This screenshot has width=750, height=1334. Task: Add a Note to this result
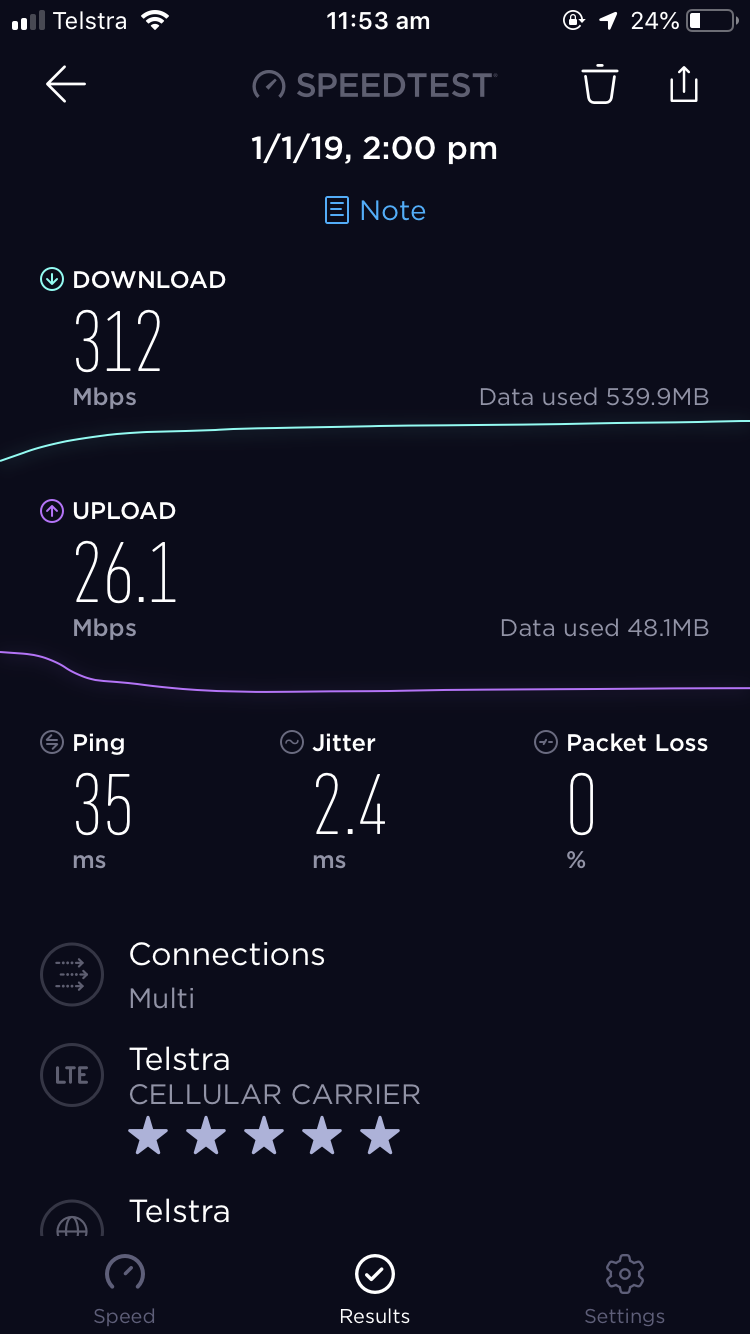376,210
